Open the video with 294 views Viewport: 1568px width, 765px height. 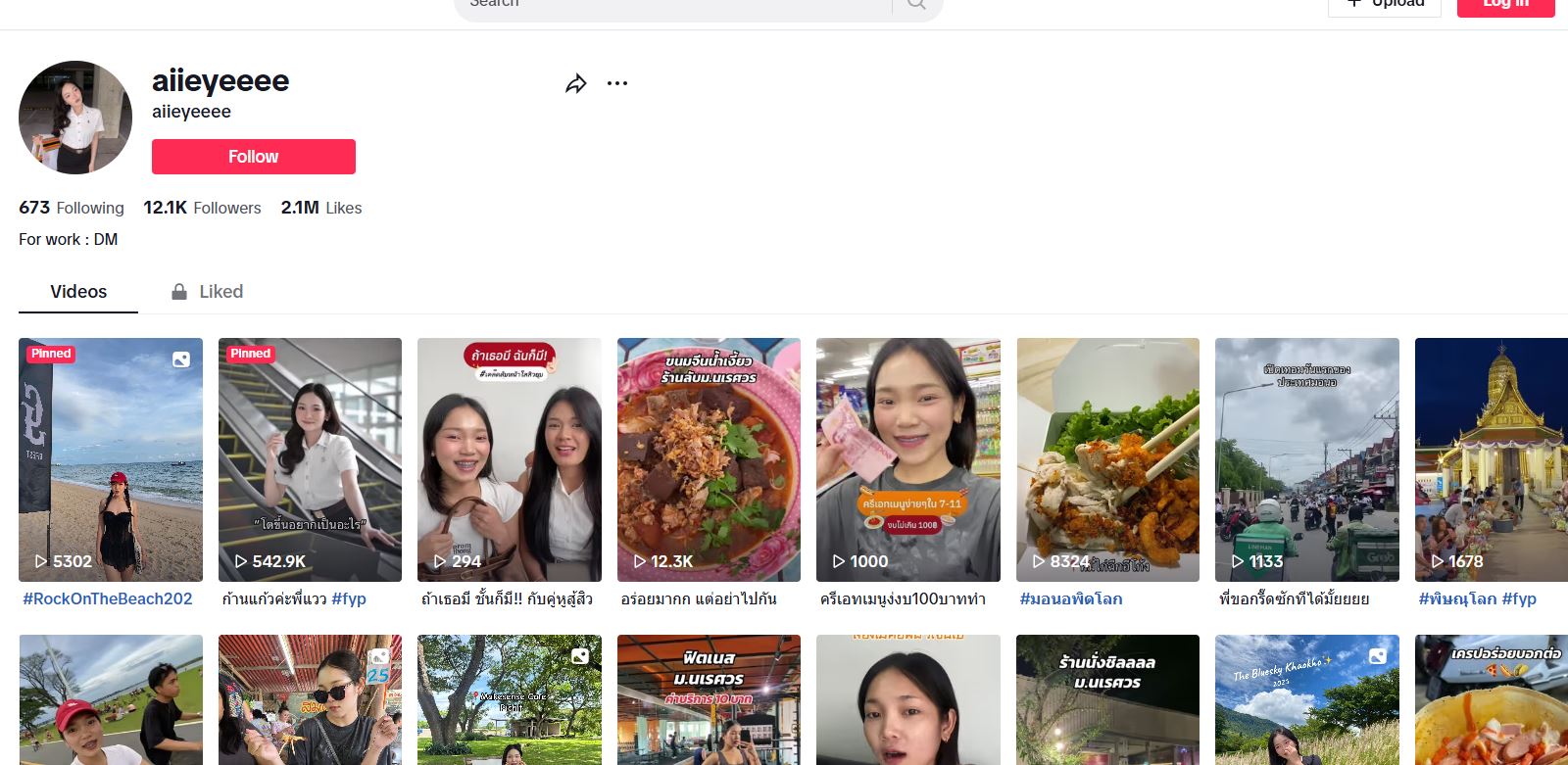pos(509,459)
